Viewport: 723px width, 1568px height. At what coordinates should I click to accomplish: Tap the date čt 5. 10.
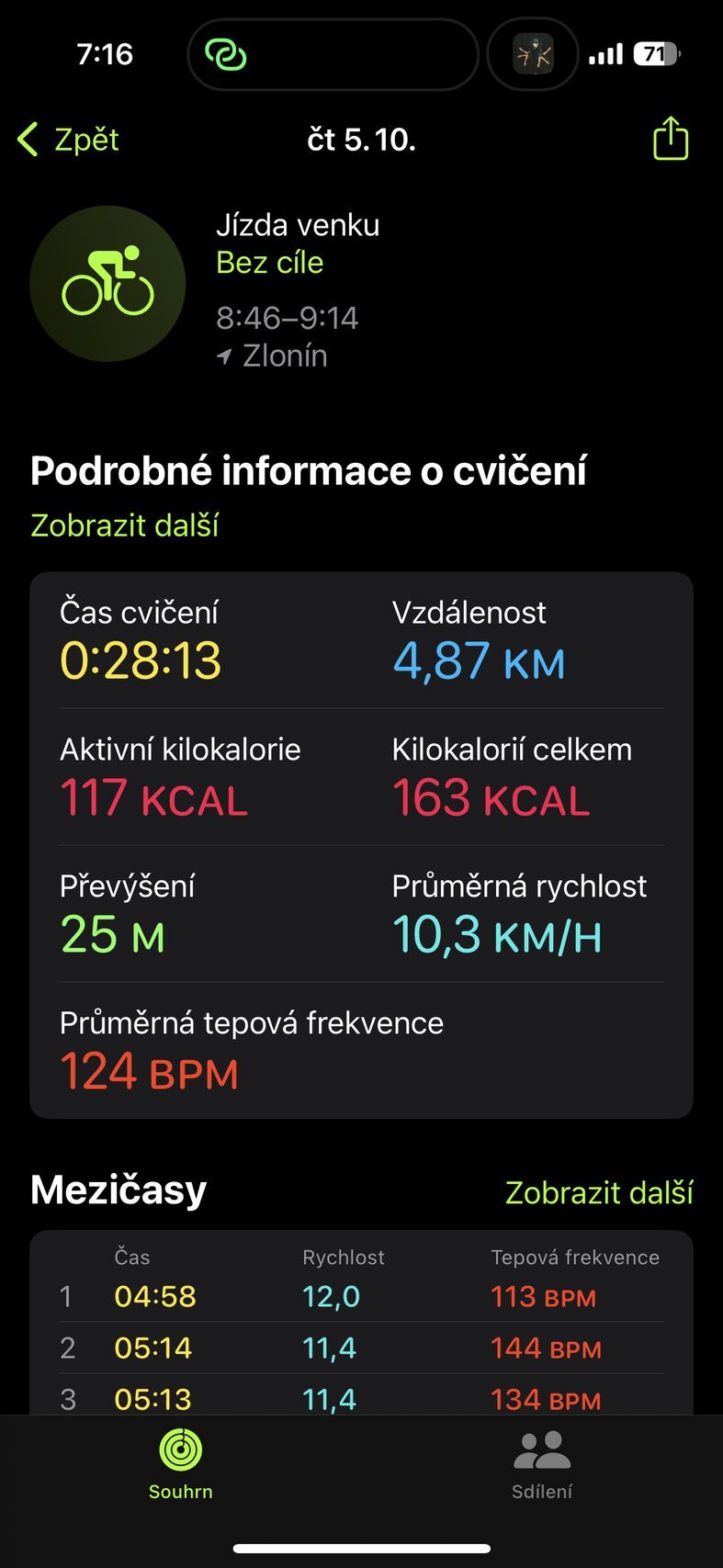coord(361,140)
